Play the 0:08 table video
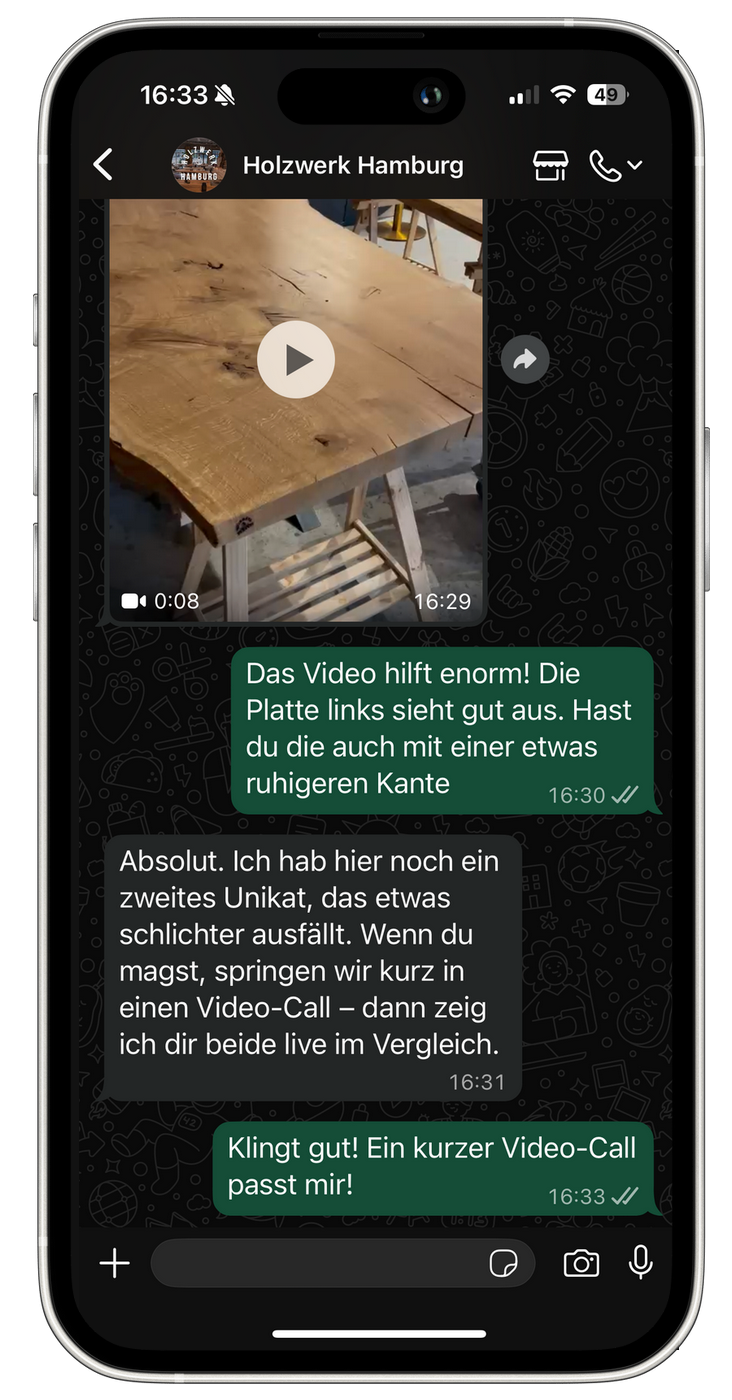This screenshot has width=732, height=1400. (295, 360)
